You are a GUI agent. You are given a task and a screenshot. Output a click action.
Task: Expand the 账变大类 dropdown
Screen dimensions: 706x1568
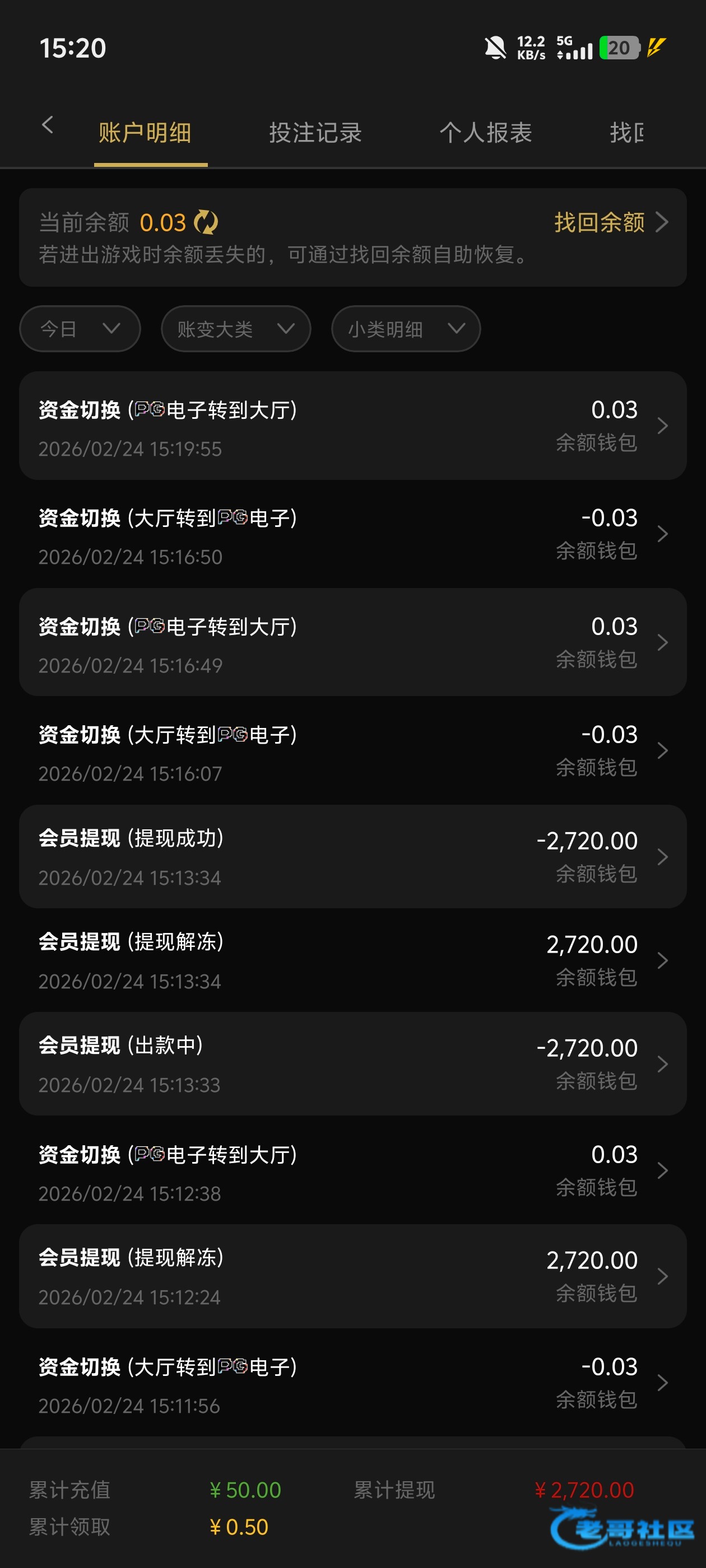point(236,329)
